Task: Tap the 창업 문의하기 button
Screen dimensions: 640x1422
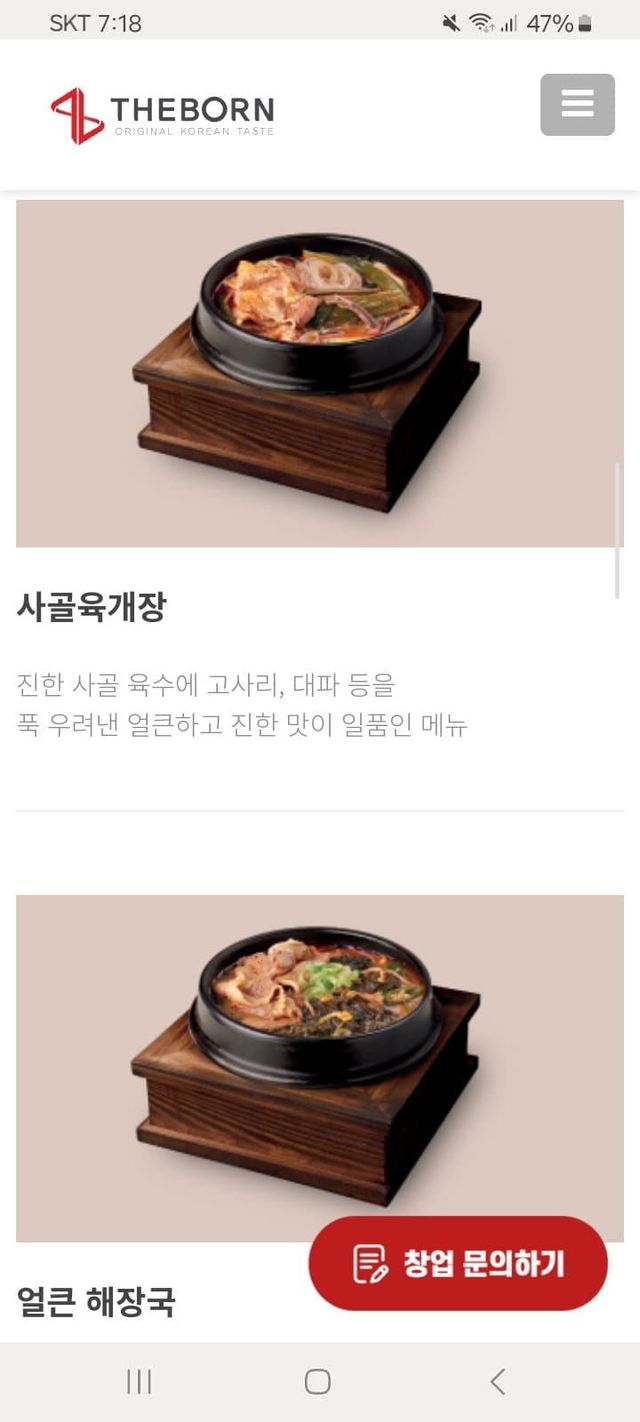Action: pyautogui.click(x=458, y=1263)
